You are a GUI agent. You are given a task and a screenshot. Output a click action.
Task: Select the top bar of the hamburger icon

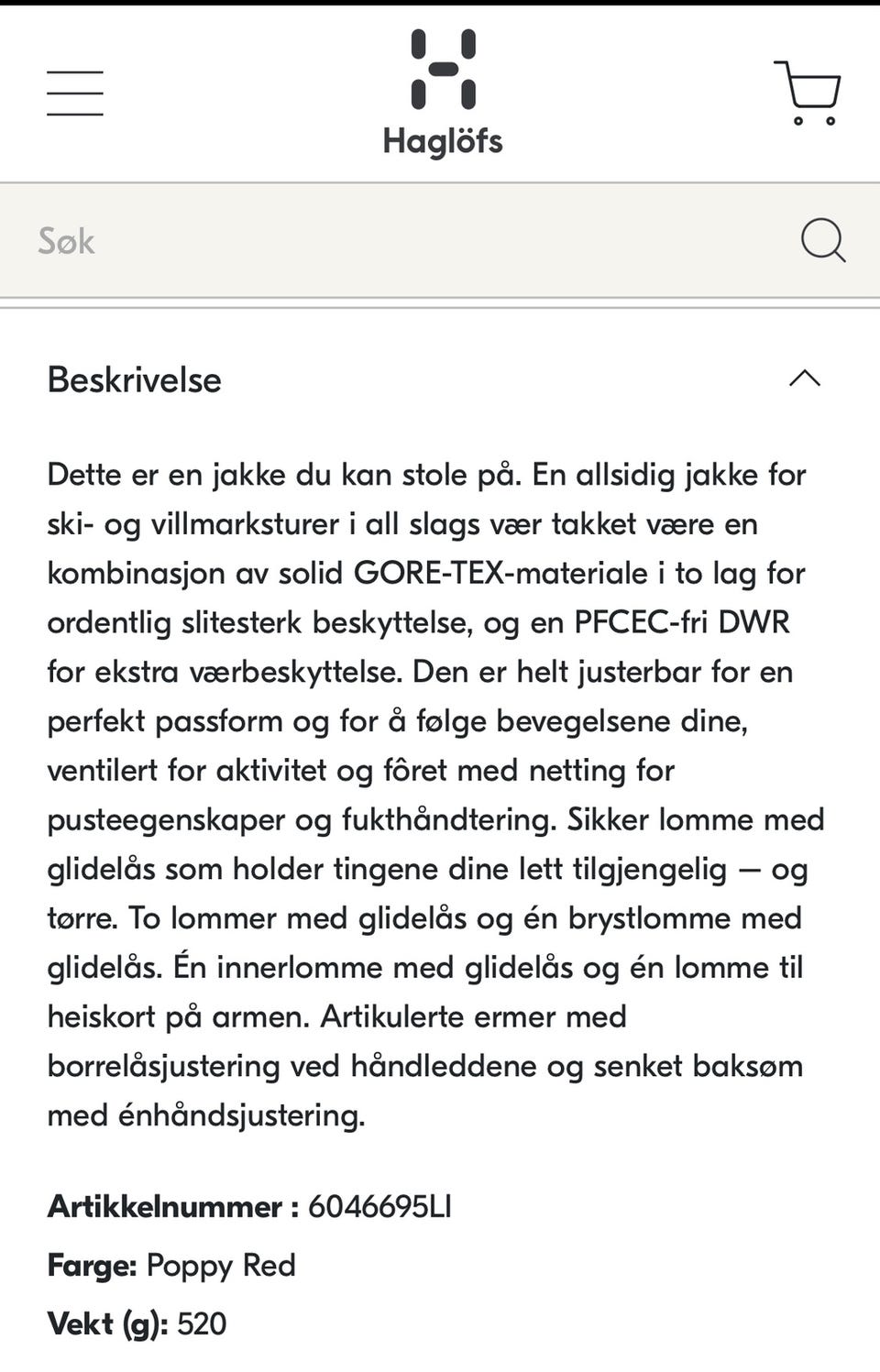point(75,73)
